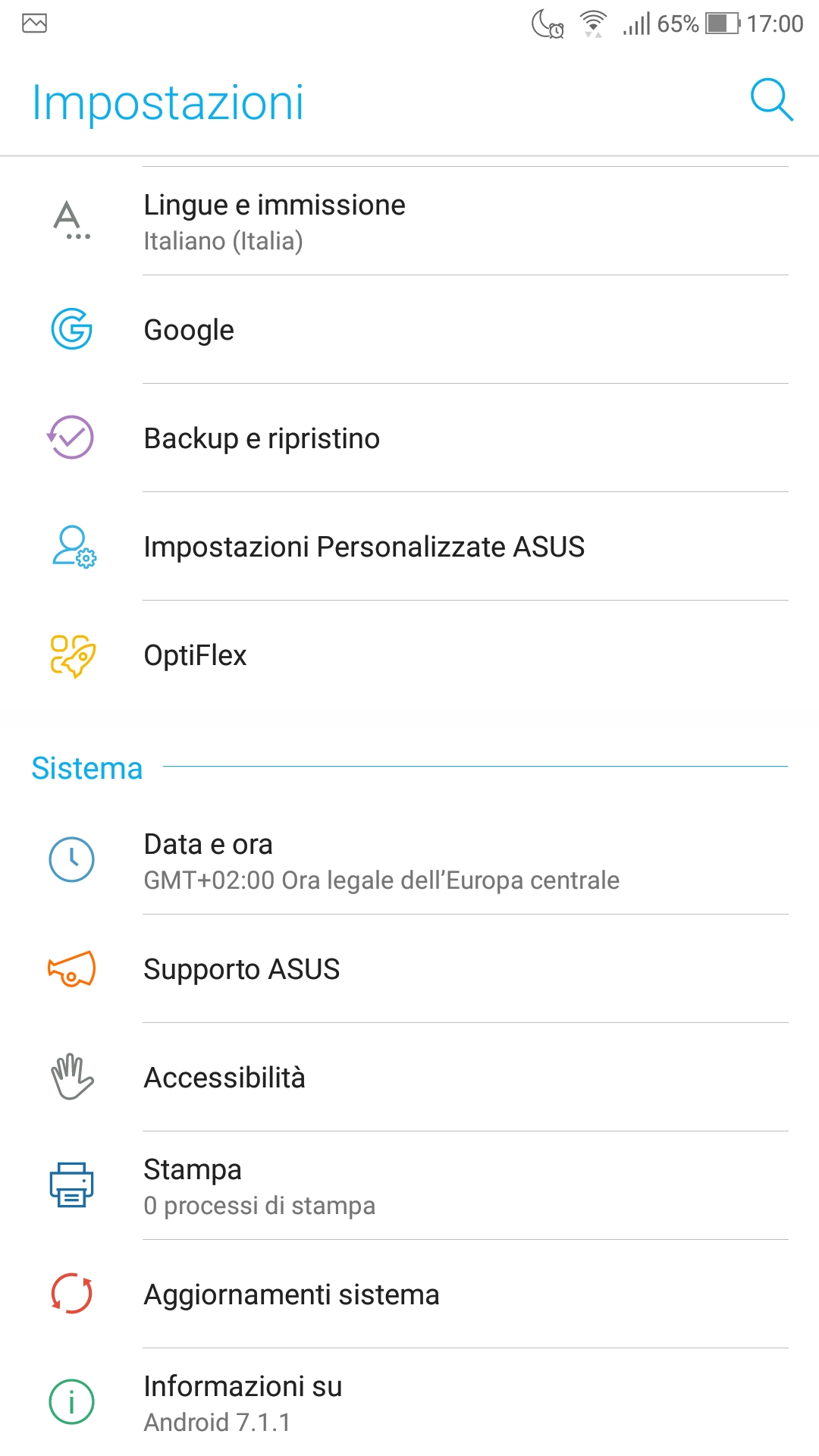The height and width of the screenshot is (1456, 819).
Task: Go to Backup e ripristino
Action: [x=409, y=438]
